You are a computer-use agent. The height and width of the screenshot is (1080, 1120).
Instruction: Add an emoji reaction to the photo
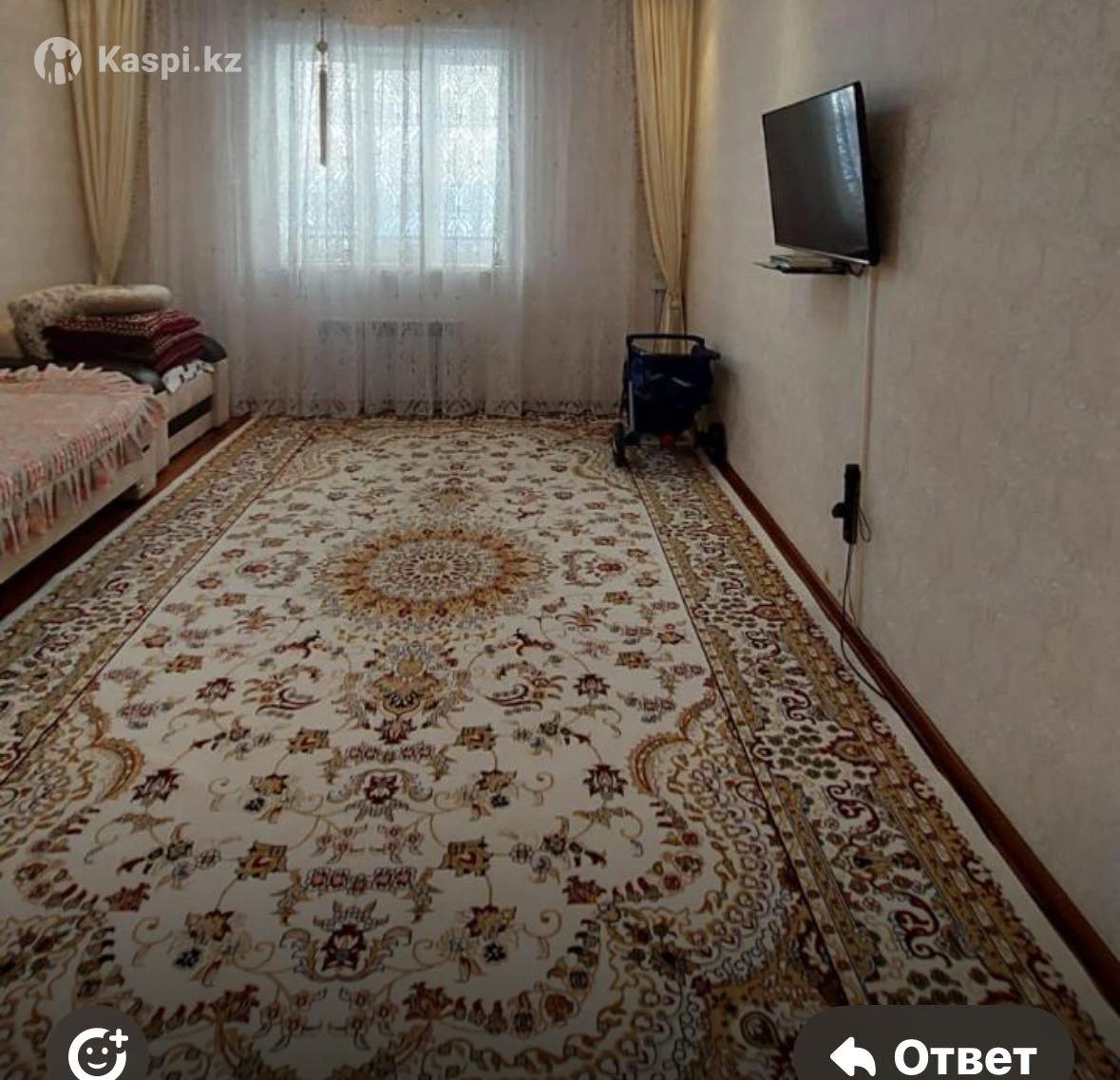point(98,1052)
